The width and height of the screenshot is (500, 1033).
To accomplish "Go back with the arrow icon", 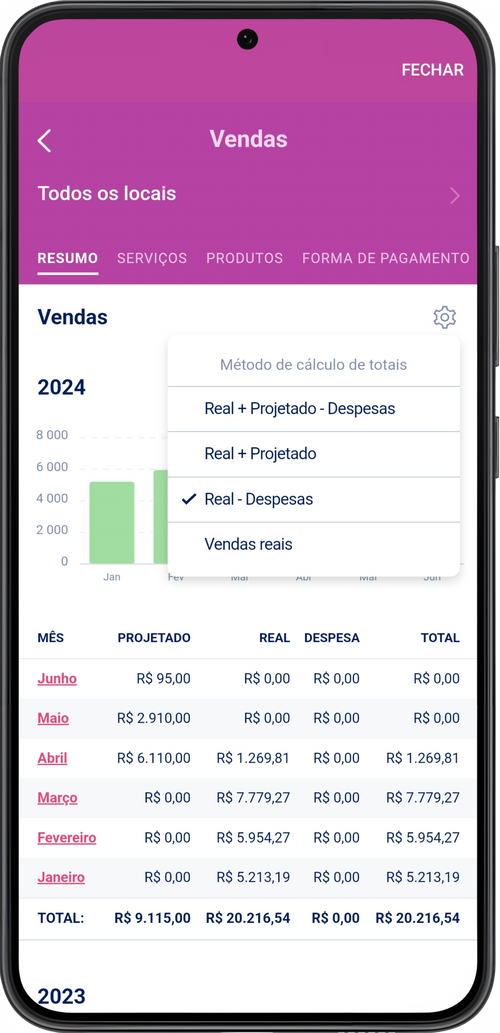I will pos(44,140).
